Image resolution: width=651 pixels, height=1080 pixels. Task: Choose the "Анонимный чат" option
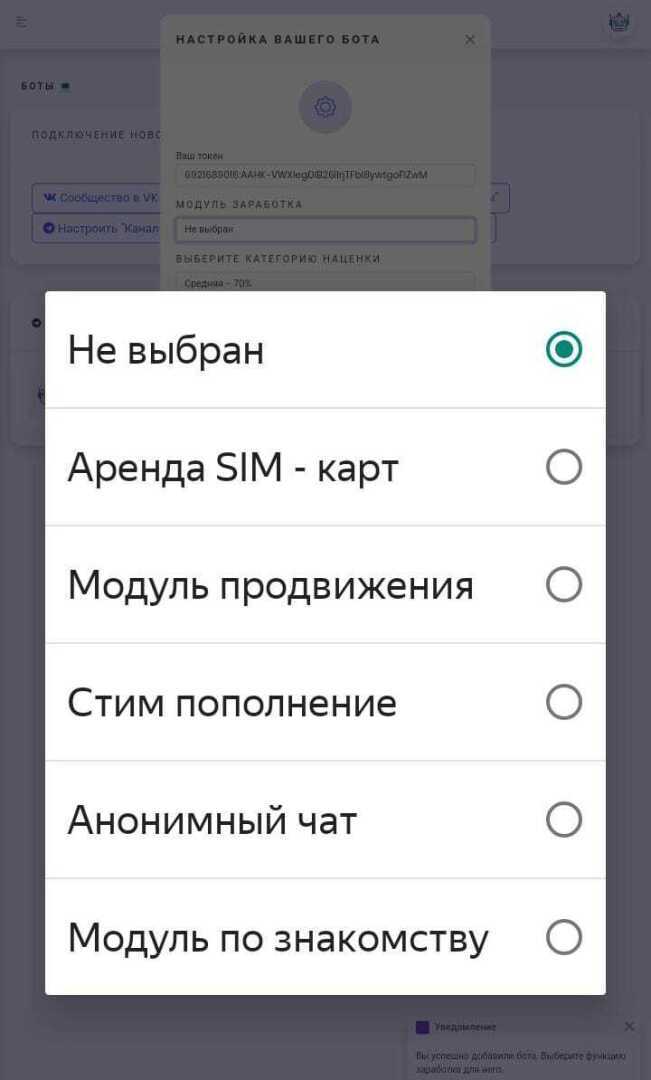325,820
